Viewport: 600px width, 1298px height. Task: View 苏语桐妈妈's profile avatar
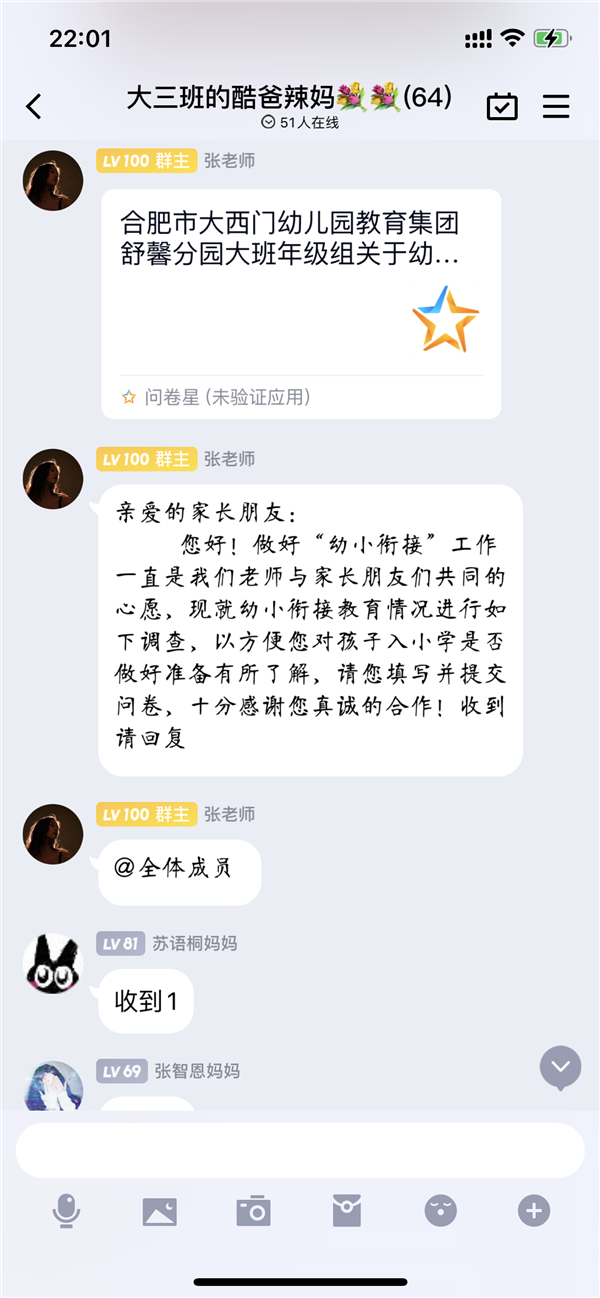(53, 964)
